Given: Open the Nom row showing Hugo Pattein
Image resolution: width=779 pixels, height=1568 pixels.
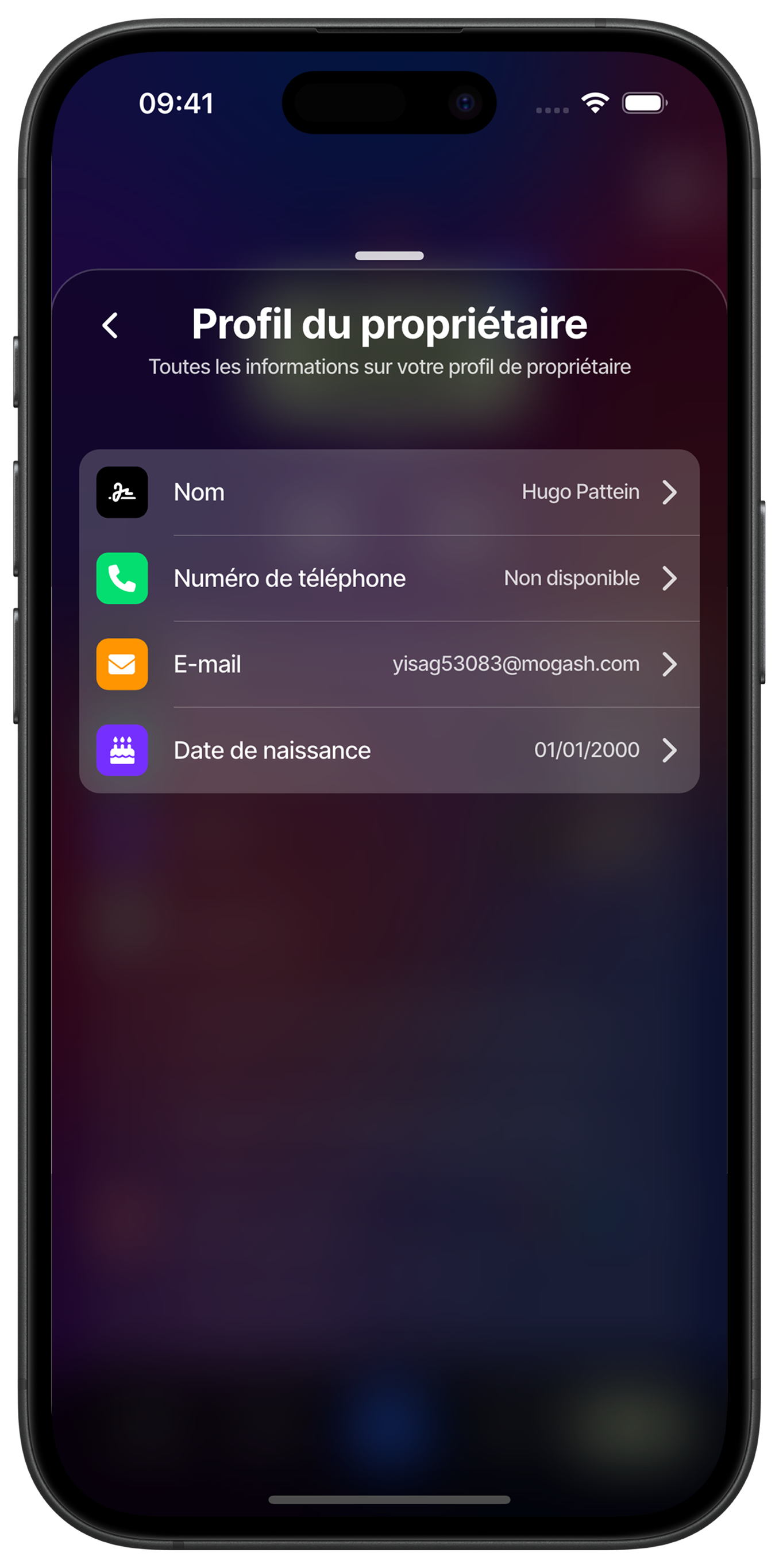Looking at the screenshot, I should coord(389,492).
